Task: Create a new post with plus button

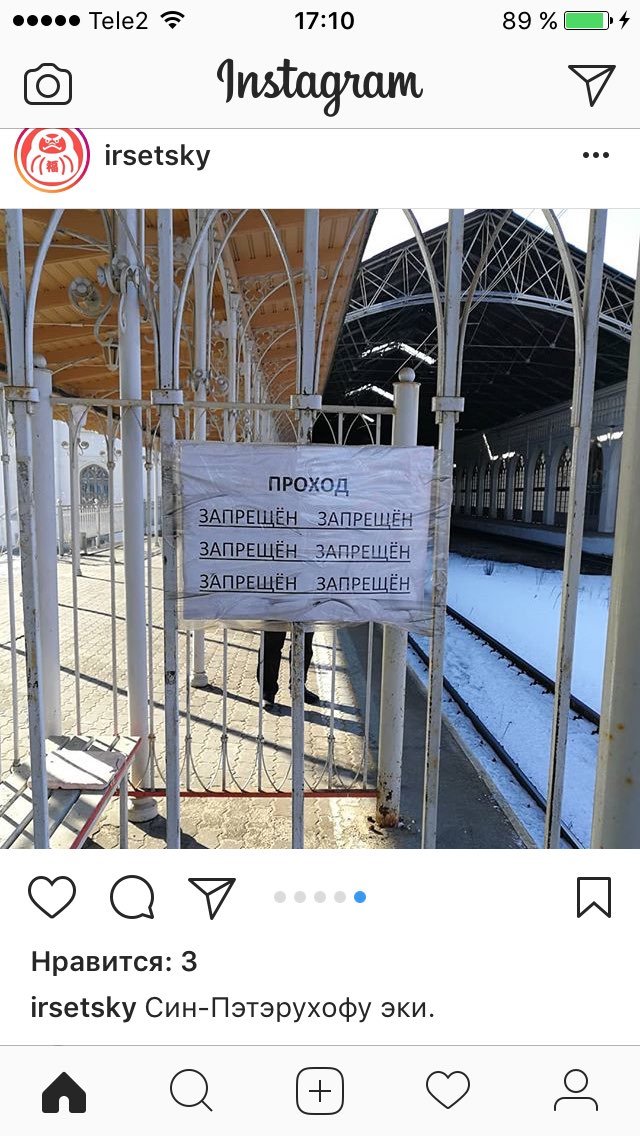Action: pos(320,1090)
